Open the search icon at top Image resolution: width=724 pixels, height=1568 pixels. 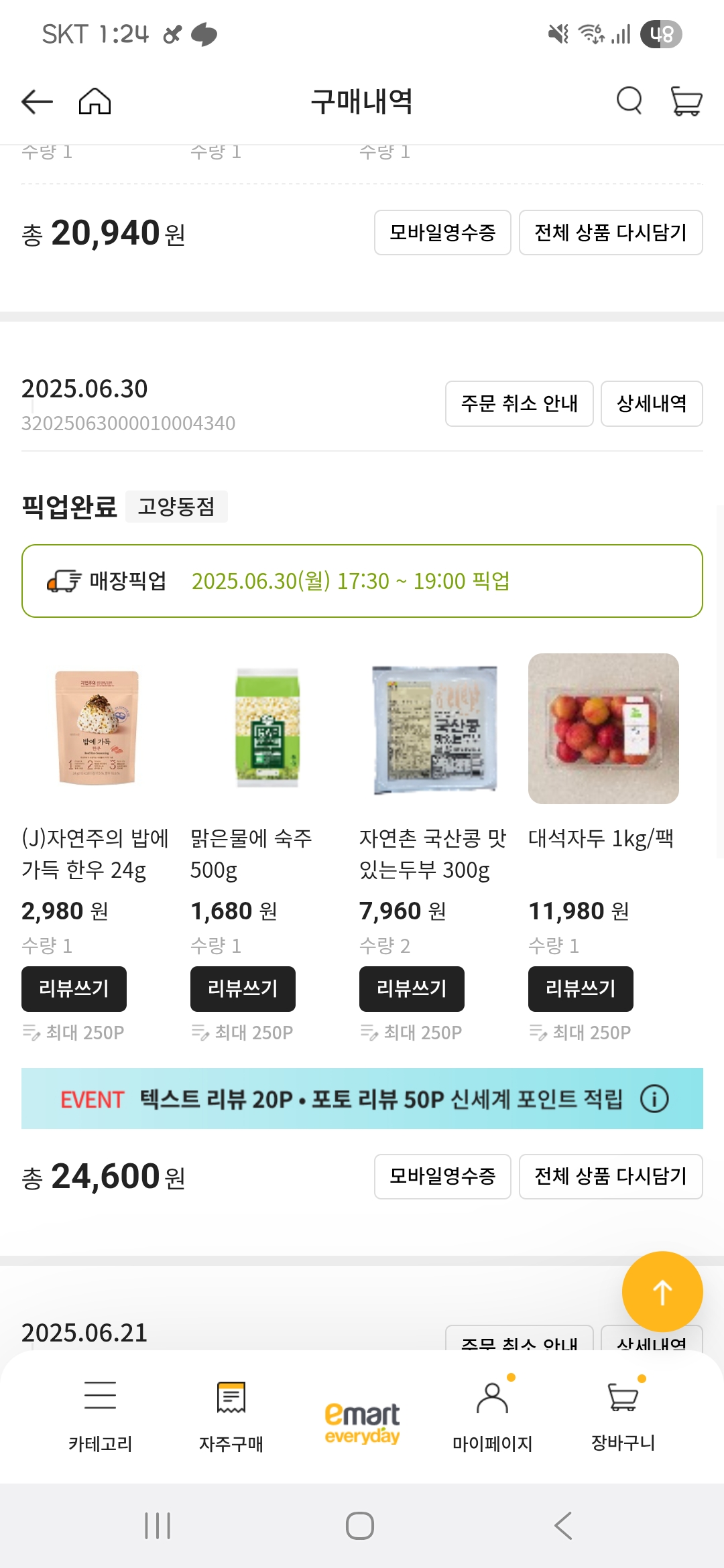(x=629, y=101)
